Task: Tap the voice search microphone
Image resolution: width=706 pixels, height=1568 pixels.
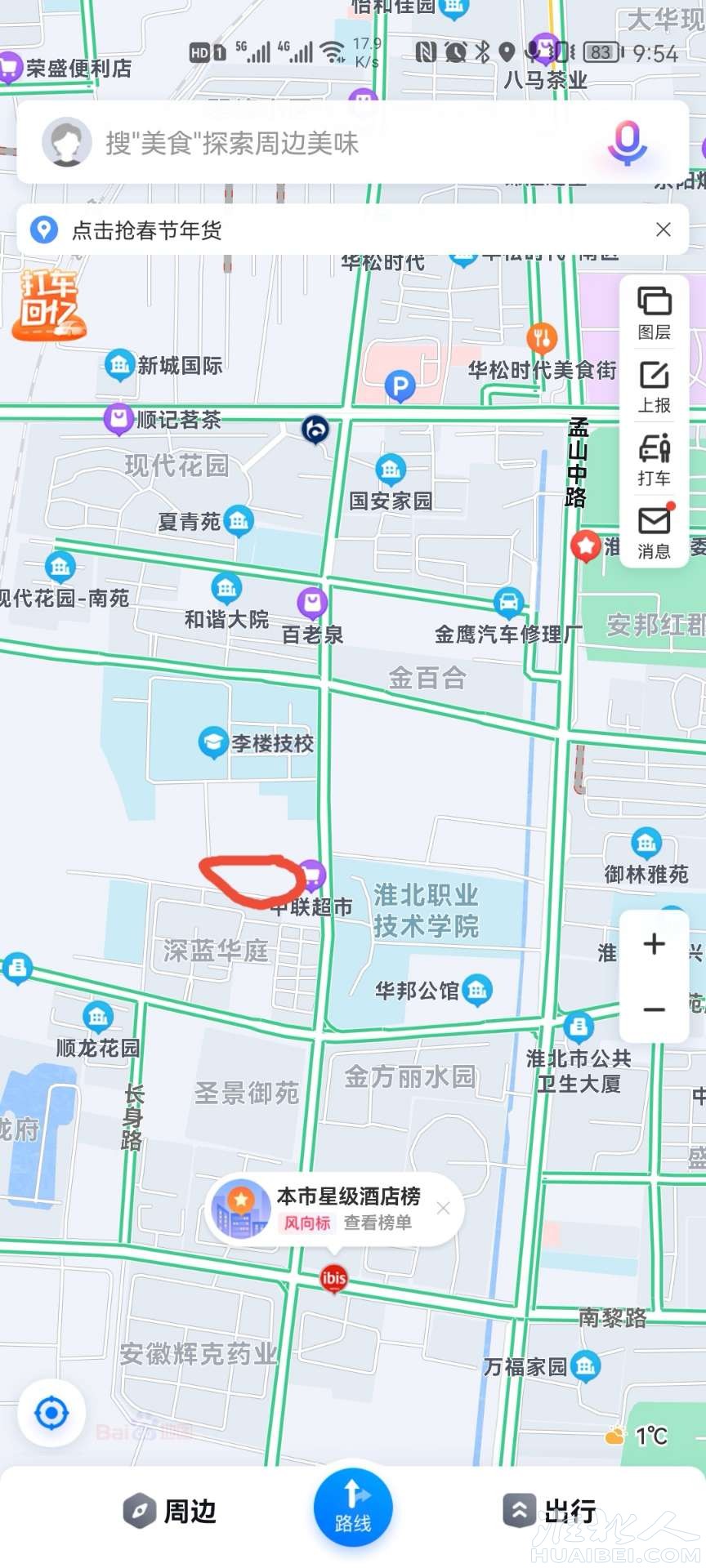Action: [627, 142]
